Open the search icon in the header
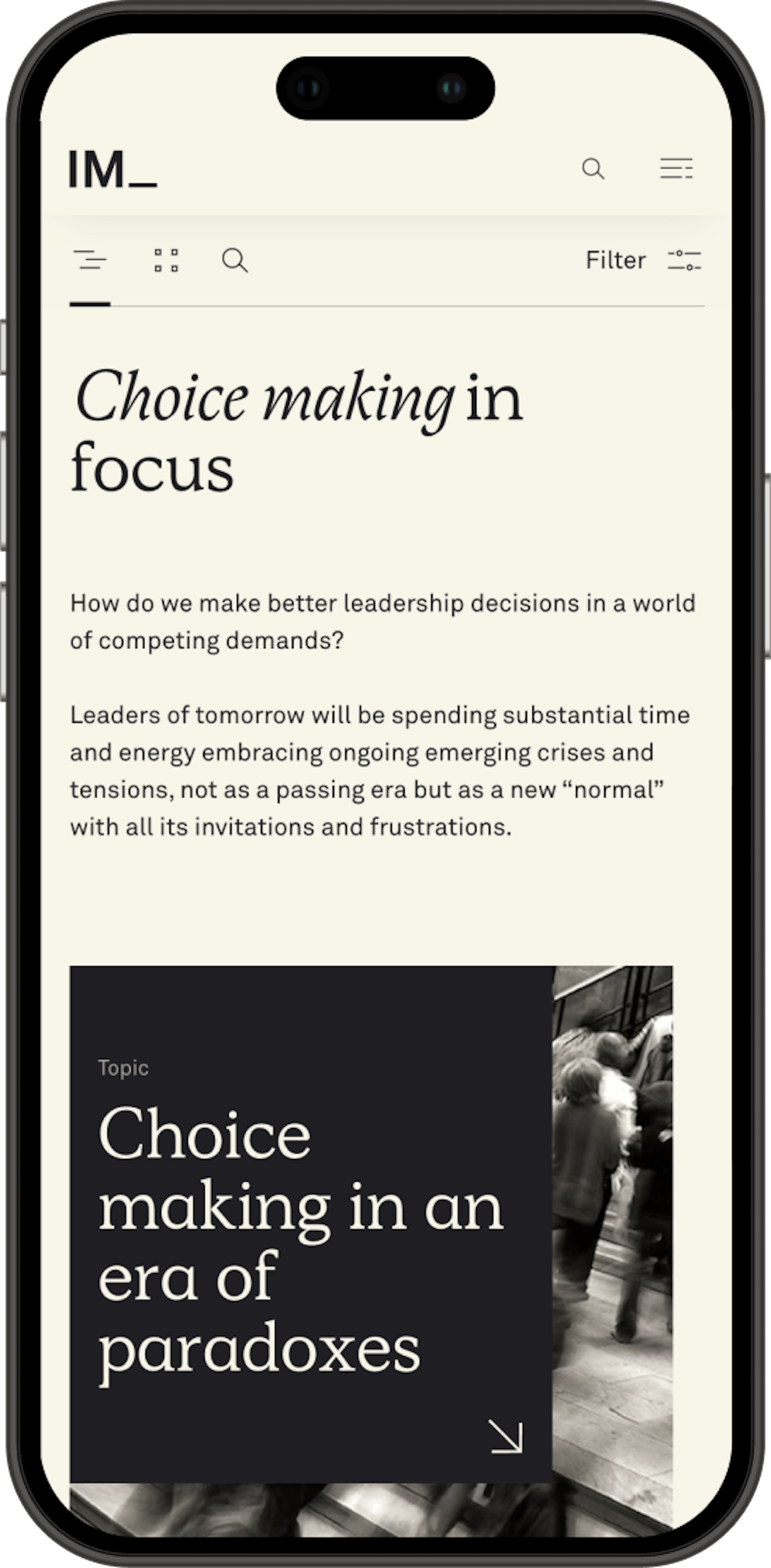The image size is (771, 1568). (593, 169)
